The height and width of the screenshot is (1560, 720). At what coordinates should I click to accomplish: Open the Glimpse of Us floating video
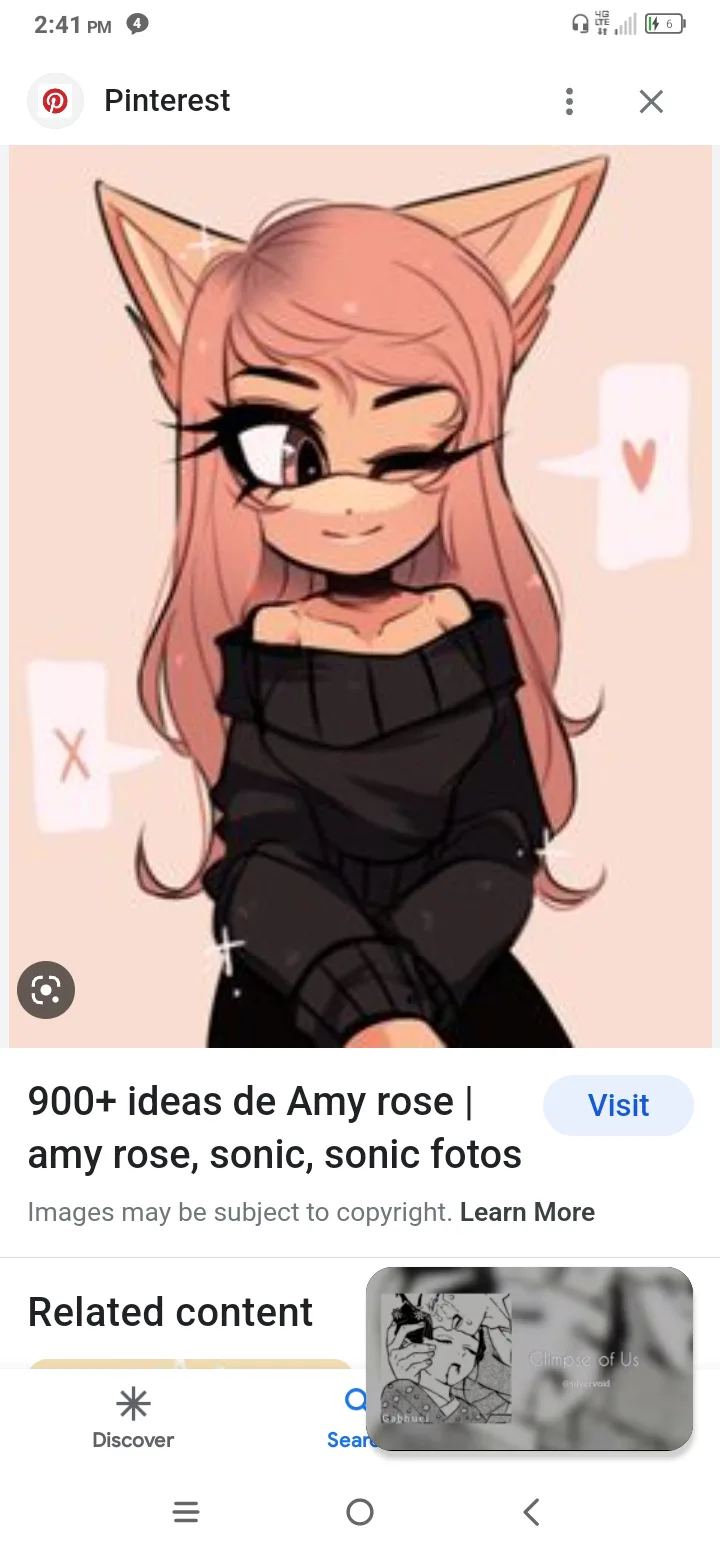tap(529, 1358)
